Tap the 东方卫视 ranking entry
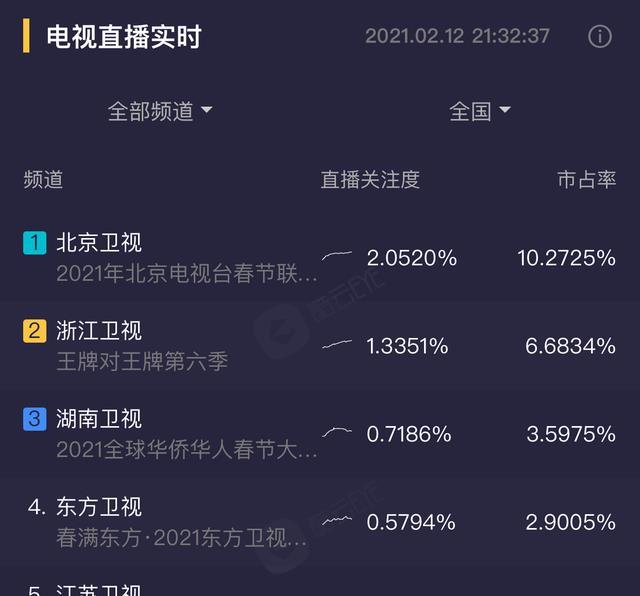The image size is (640, 596). 320,522
